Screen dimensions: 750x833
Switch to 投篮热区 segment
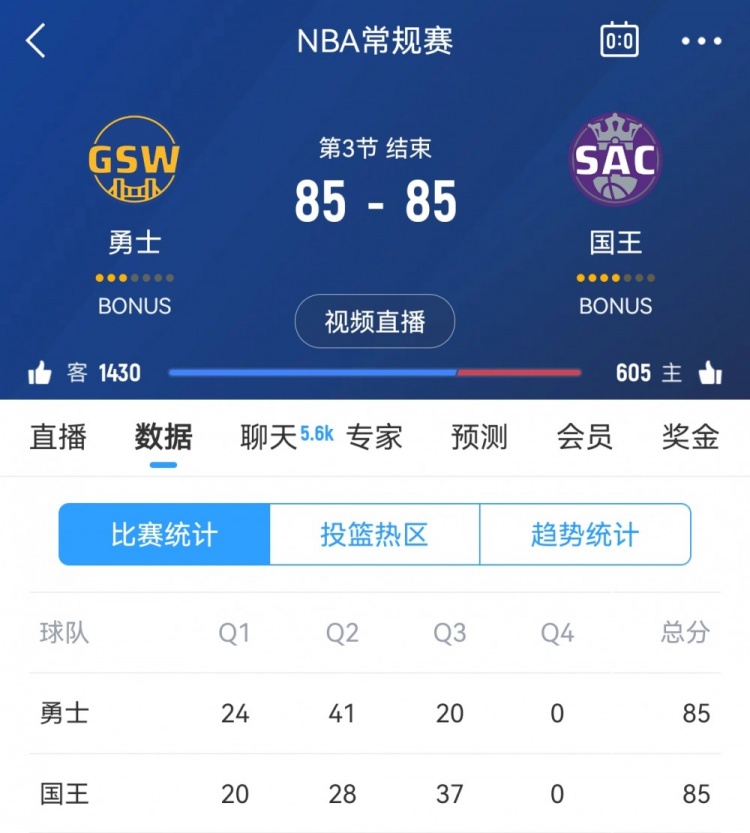pos(375,534)
